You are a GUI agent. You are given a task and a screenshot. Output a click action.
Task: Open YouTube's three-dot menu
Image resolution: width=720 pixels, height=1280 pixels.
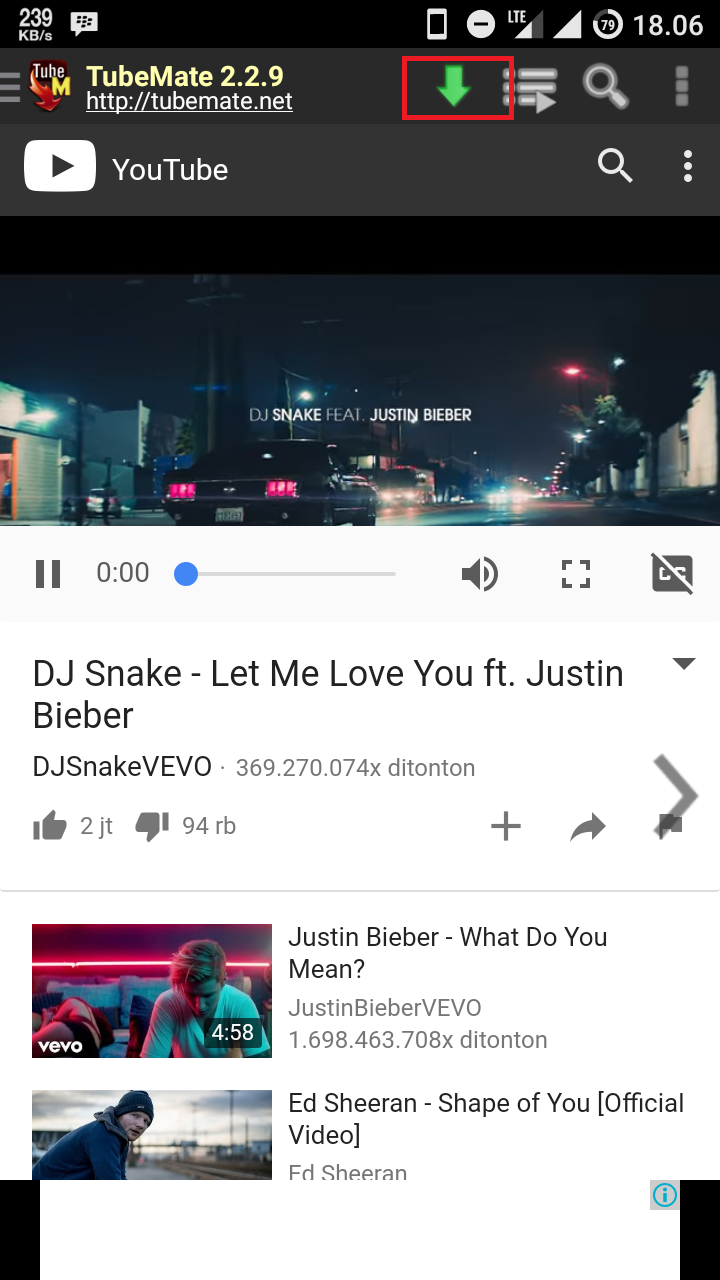pyautogui.click(x=688, y=166)
